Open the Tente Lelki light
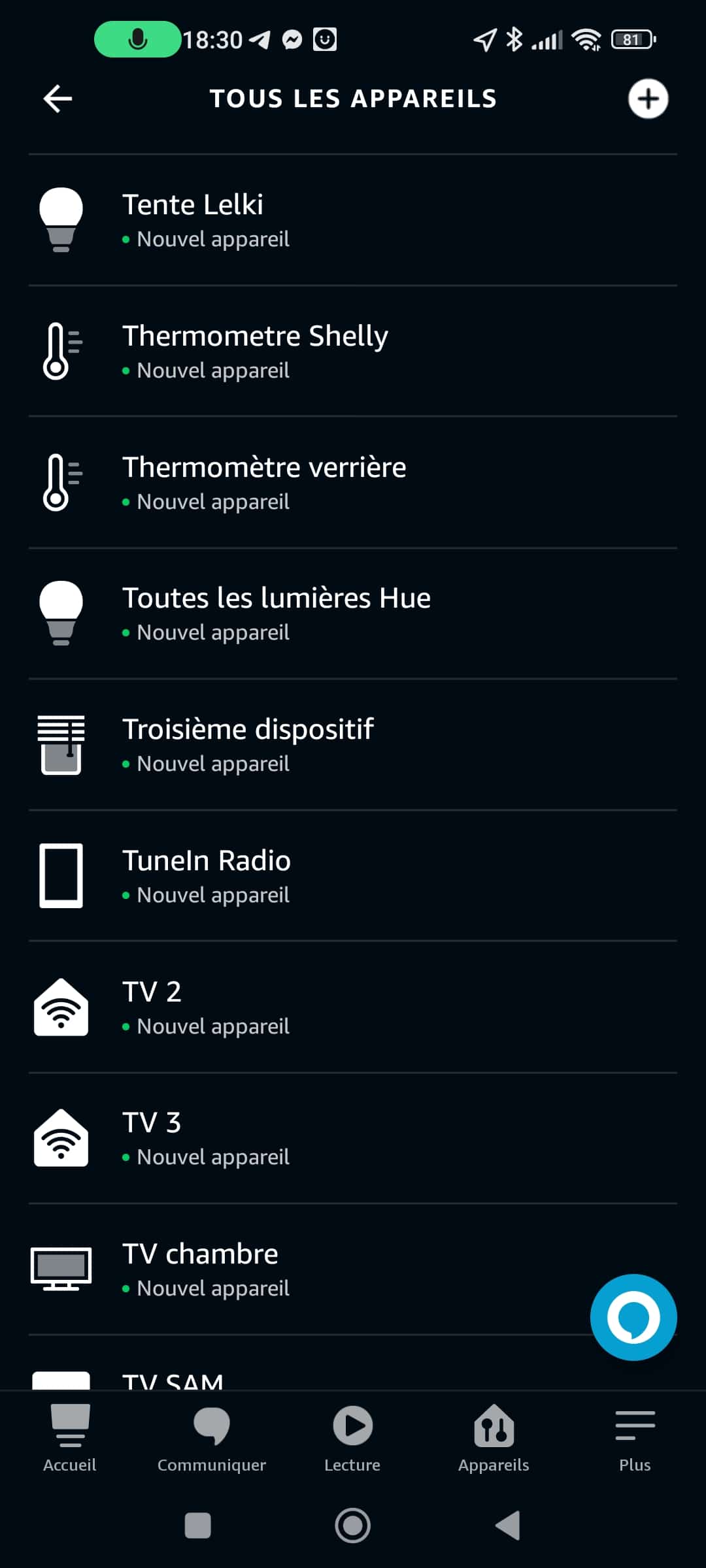The height and width of the screenshot is (1568, 706). [353, 220]
